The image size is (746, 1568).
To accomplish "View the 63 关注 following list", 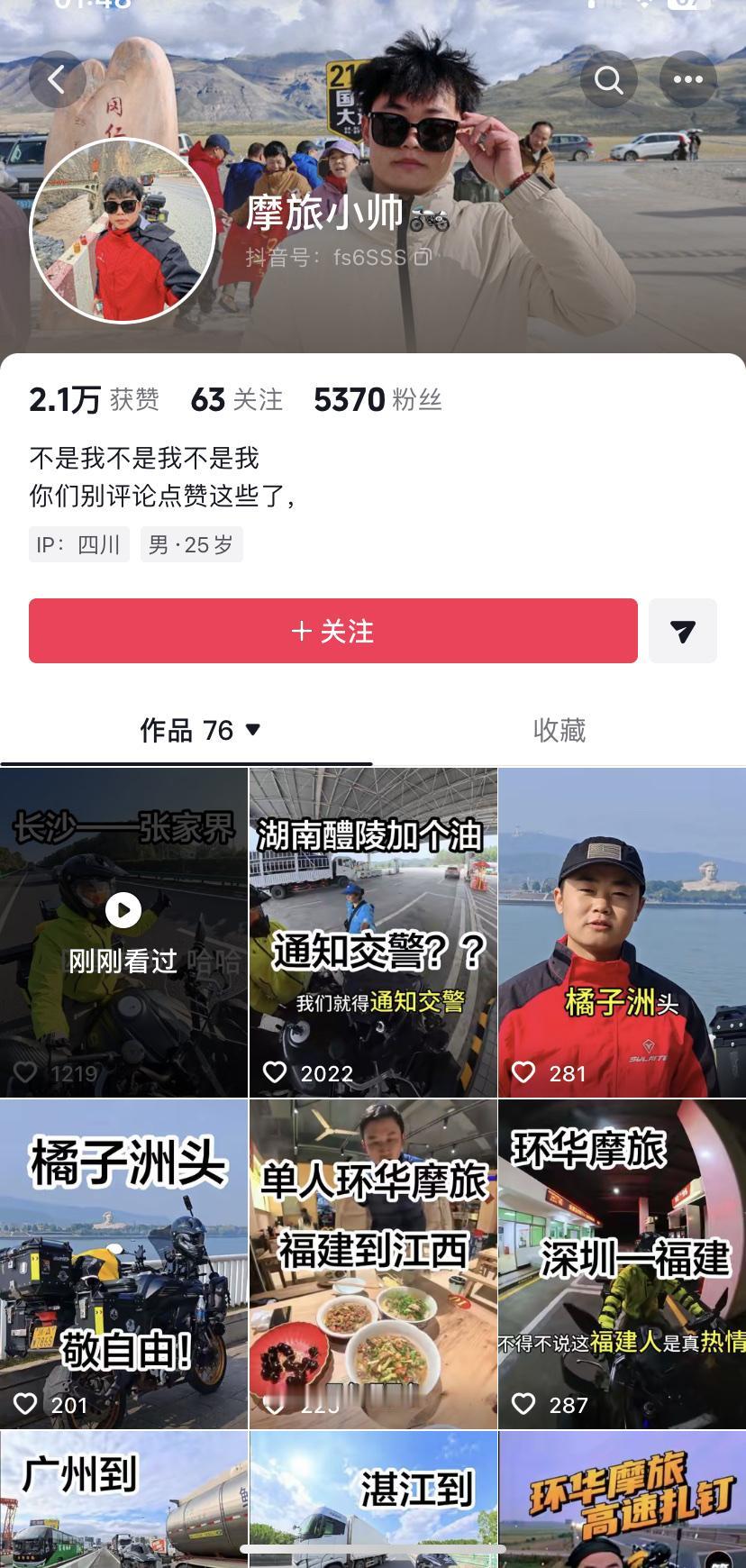I will [237, 400].
